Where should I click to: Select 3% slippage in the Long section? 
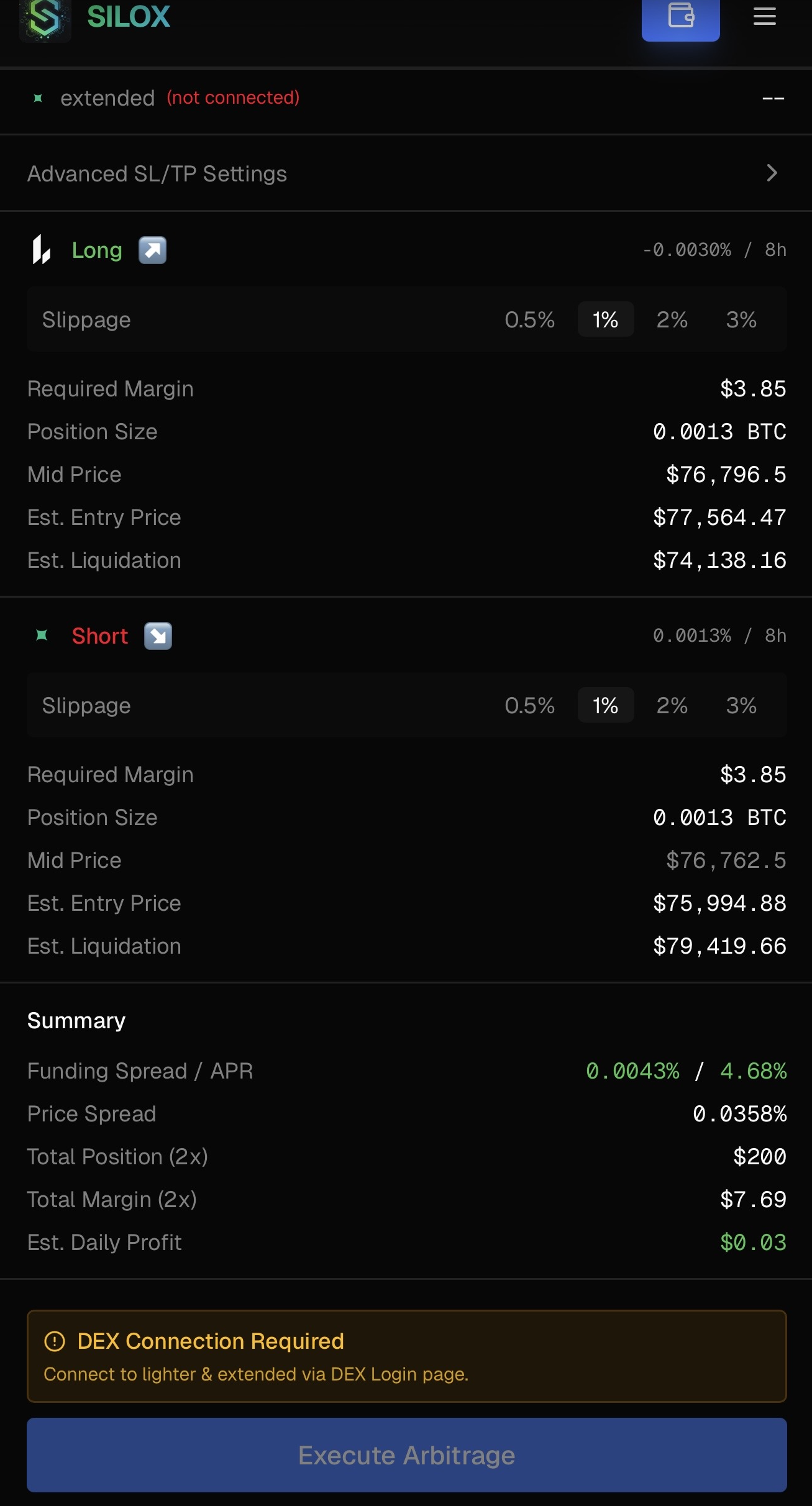741,319
